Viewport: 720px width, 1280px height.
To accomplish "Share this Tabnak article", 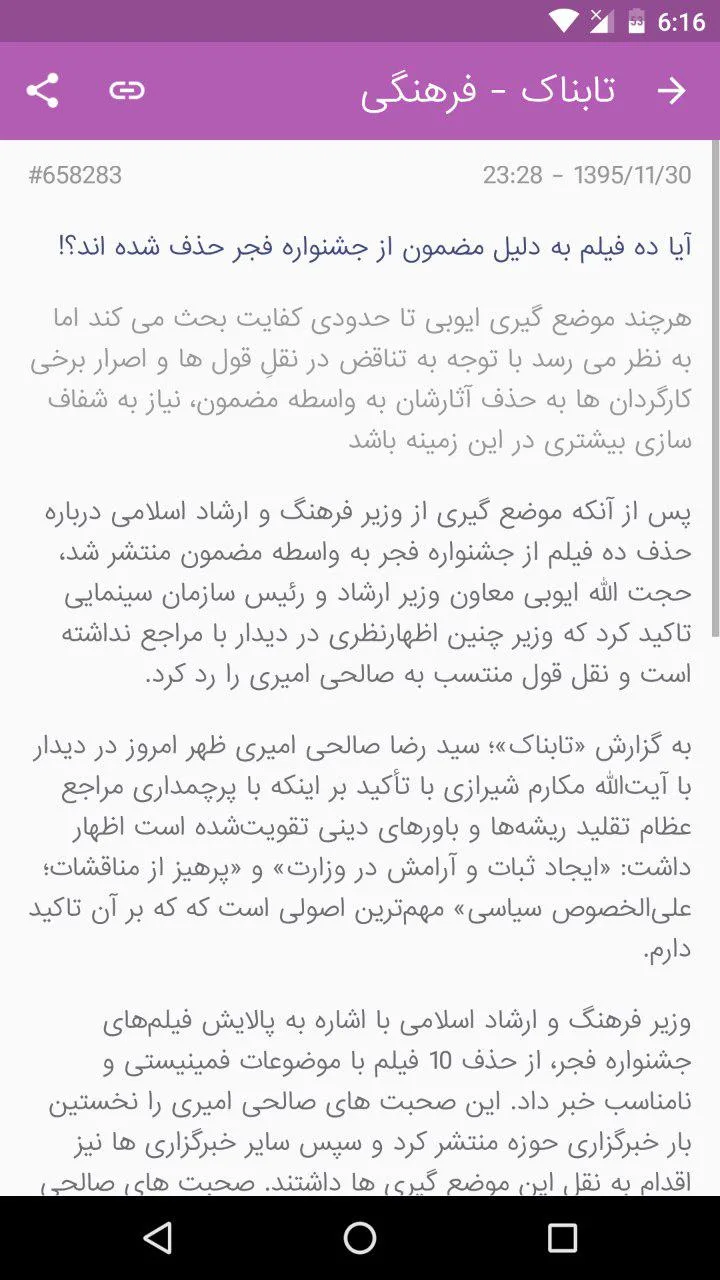I will pos(42,91).
